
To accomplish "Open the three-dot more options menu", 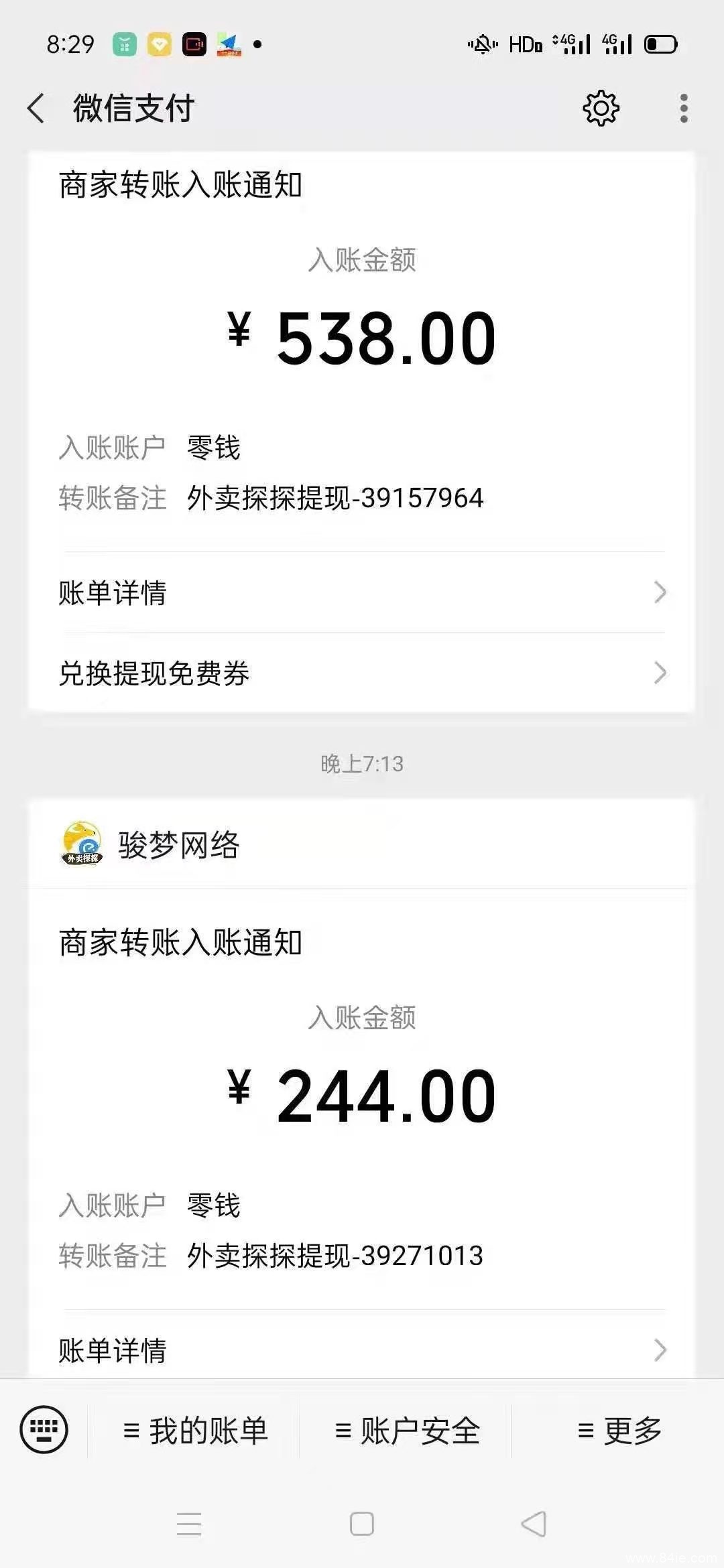I will (685, 107).
